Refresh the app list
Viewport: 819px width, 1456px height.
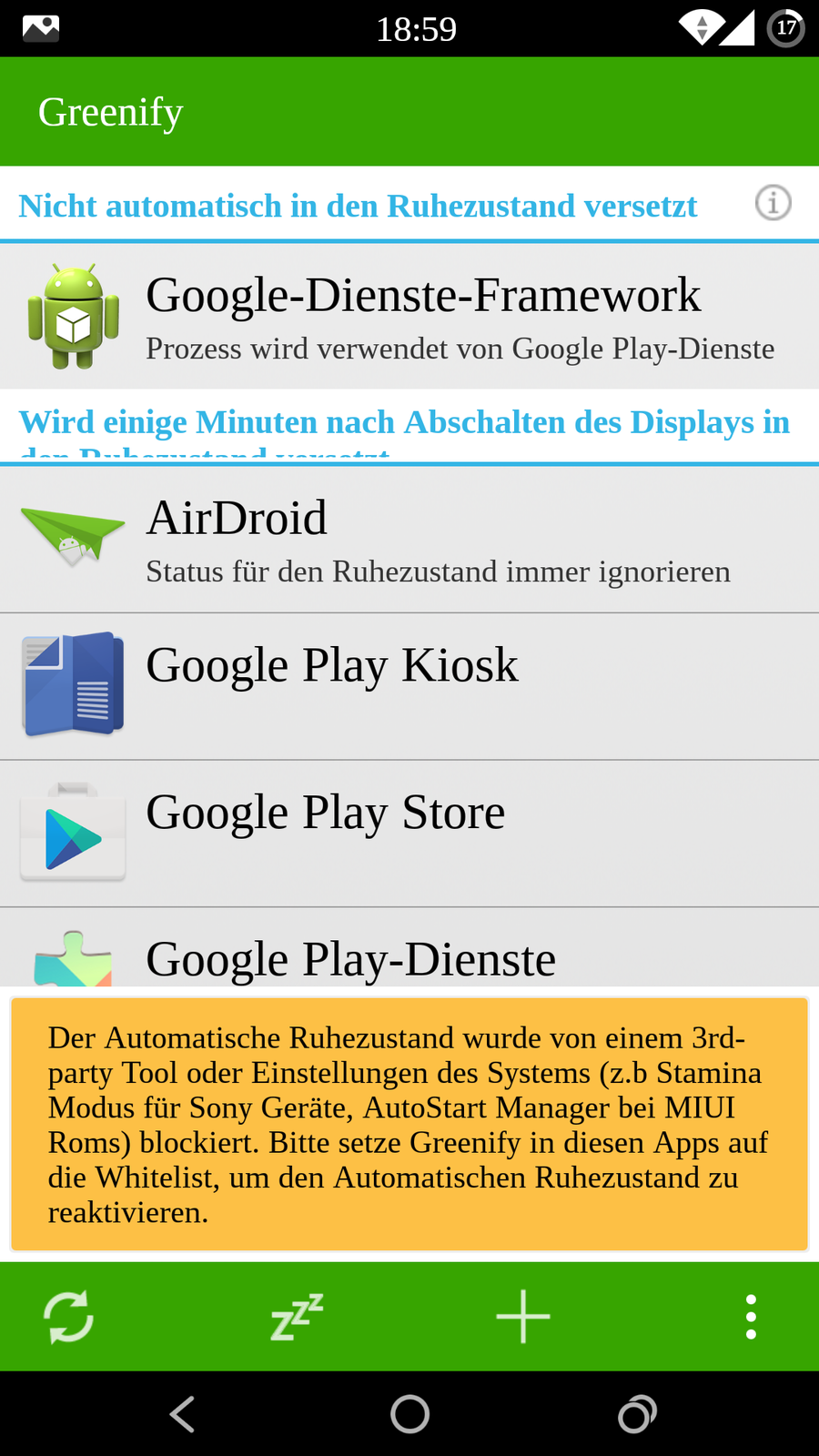coord(69,1317)
